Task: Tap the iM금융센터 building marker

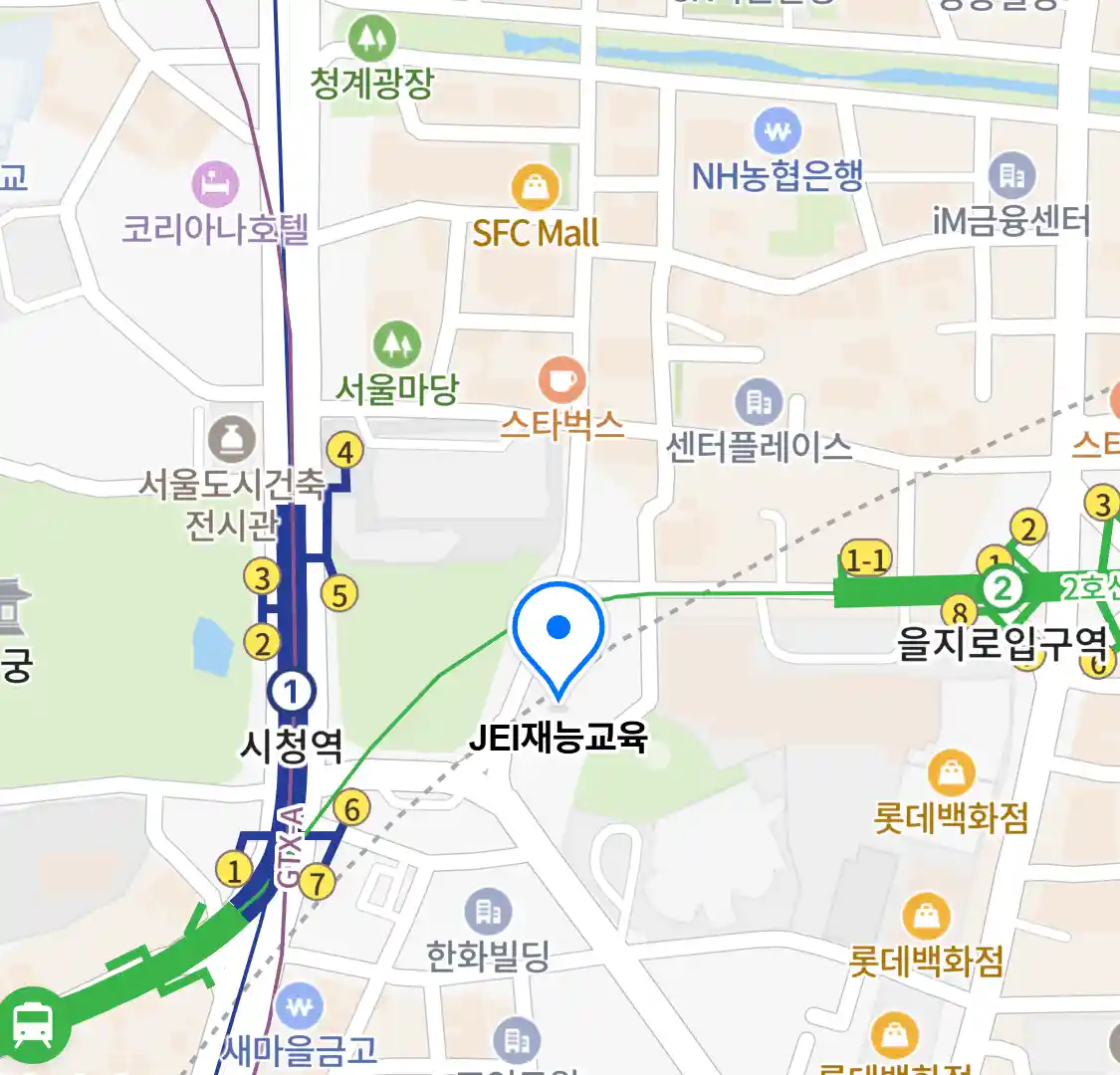Action: tap(1011, 176)
